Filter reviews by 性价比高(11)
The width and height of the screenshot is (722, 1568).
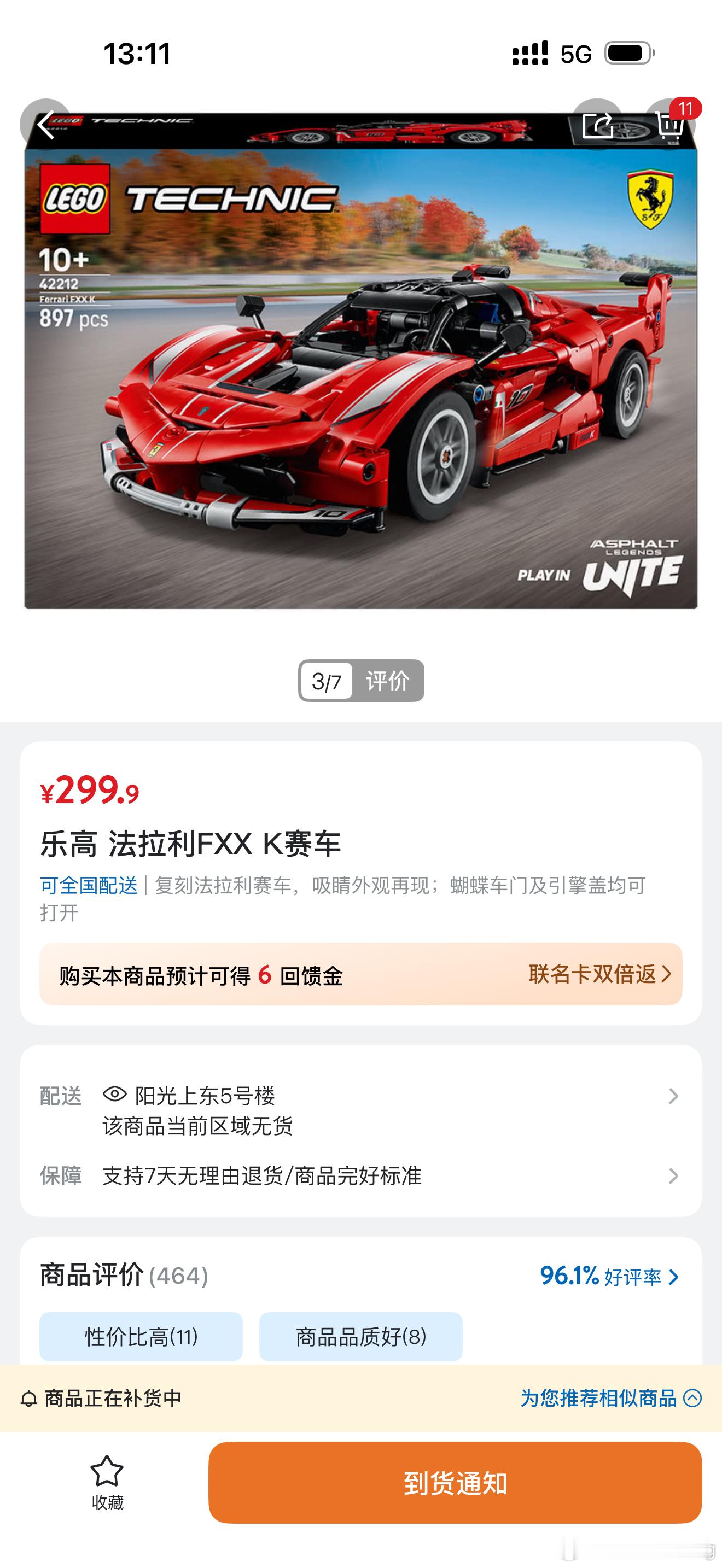[141, 1337]
